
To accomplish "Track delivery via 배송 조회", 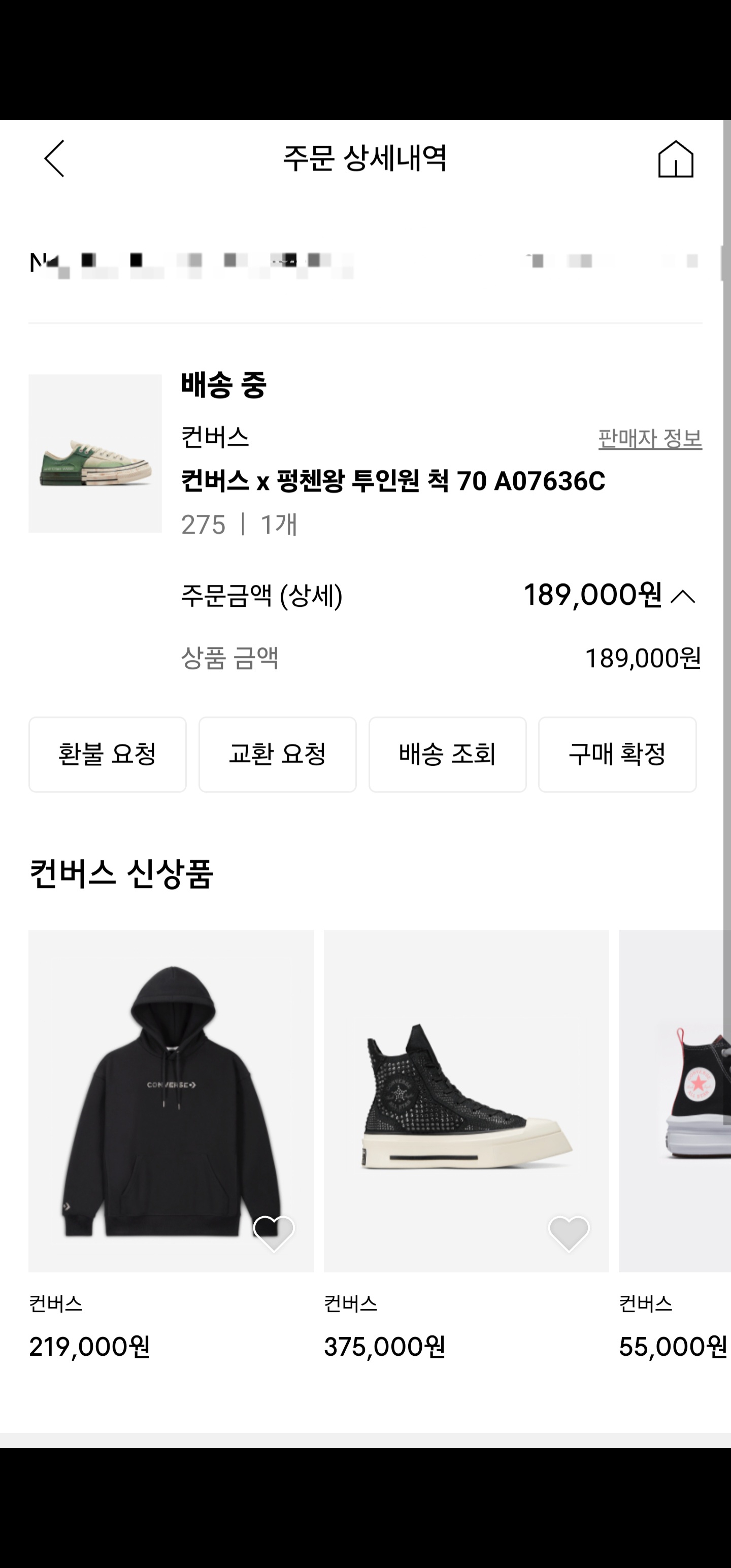I will (x=447, y=754).
